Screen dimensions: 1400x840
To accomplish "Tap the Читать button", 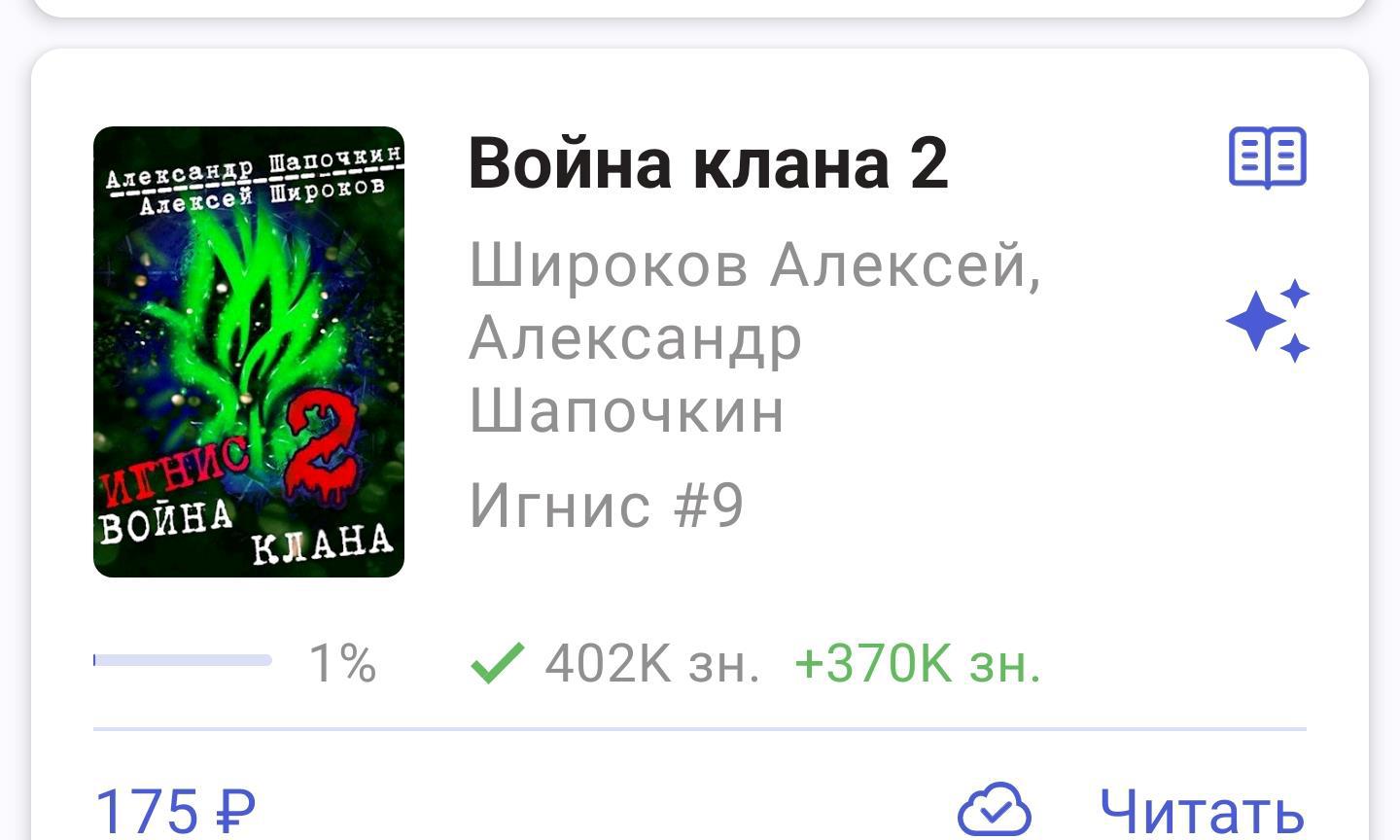I will (x=1202, y=811).
